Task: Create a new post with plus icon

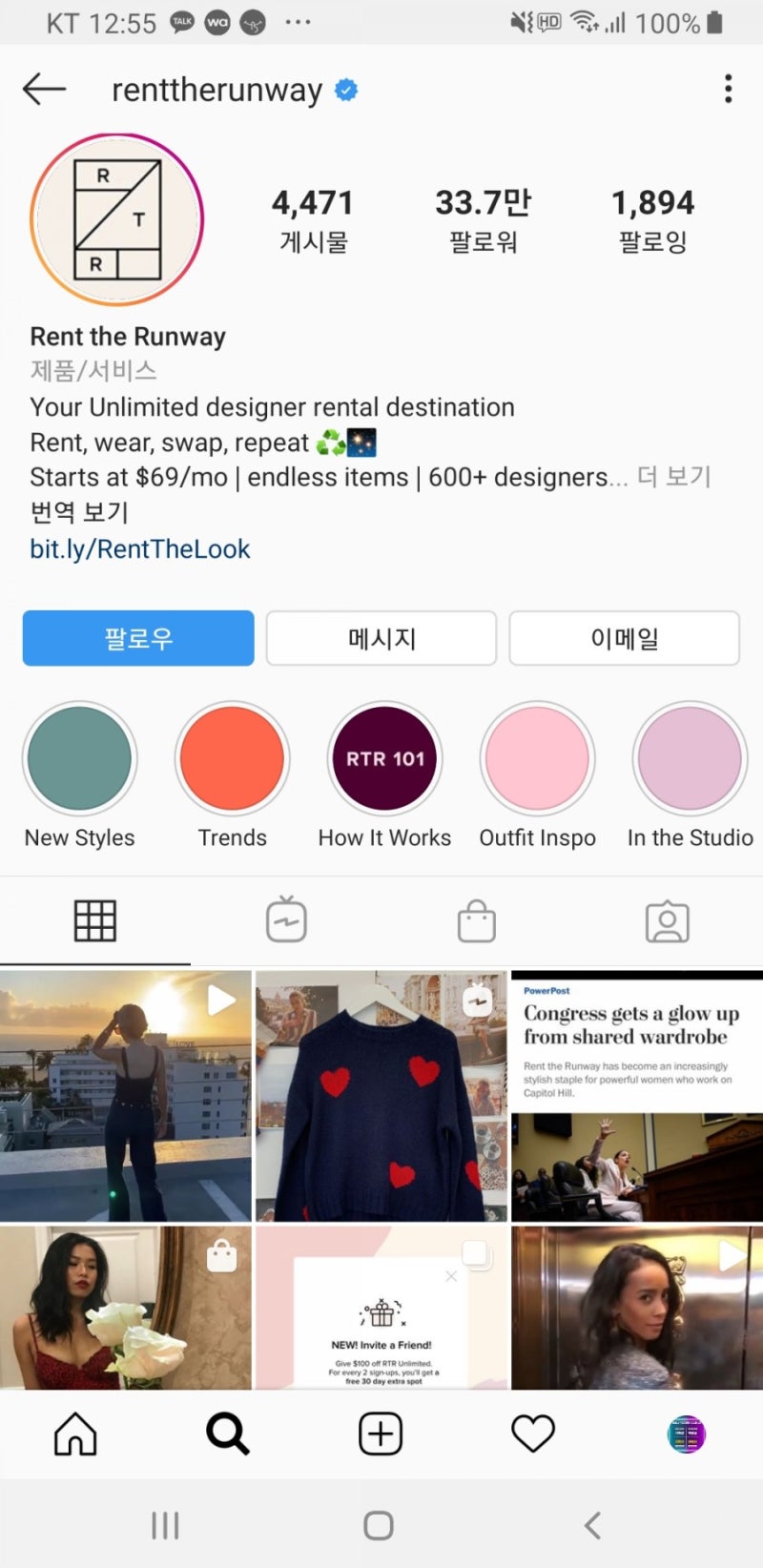Action: coord(381,1434)
